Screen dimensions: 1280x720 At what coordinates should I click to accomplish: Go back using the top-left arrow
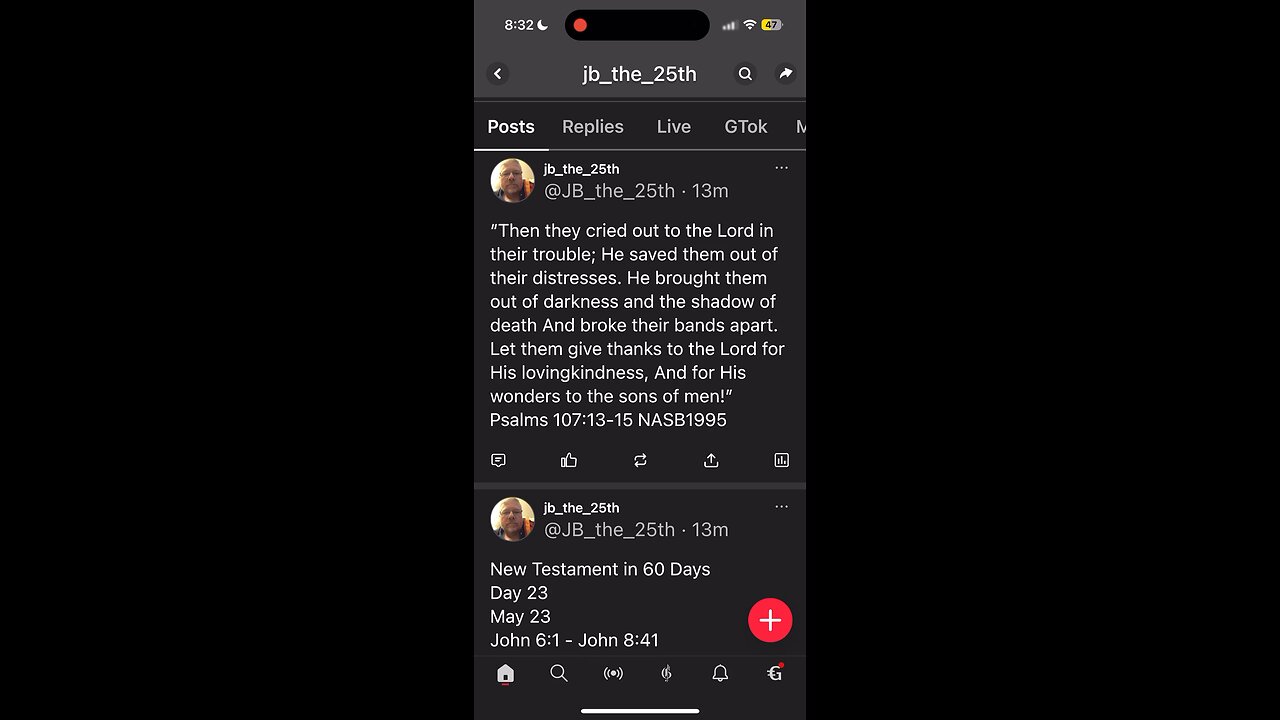[497, 74]
